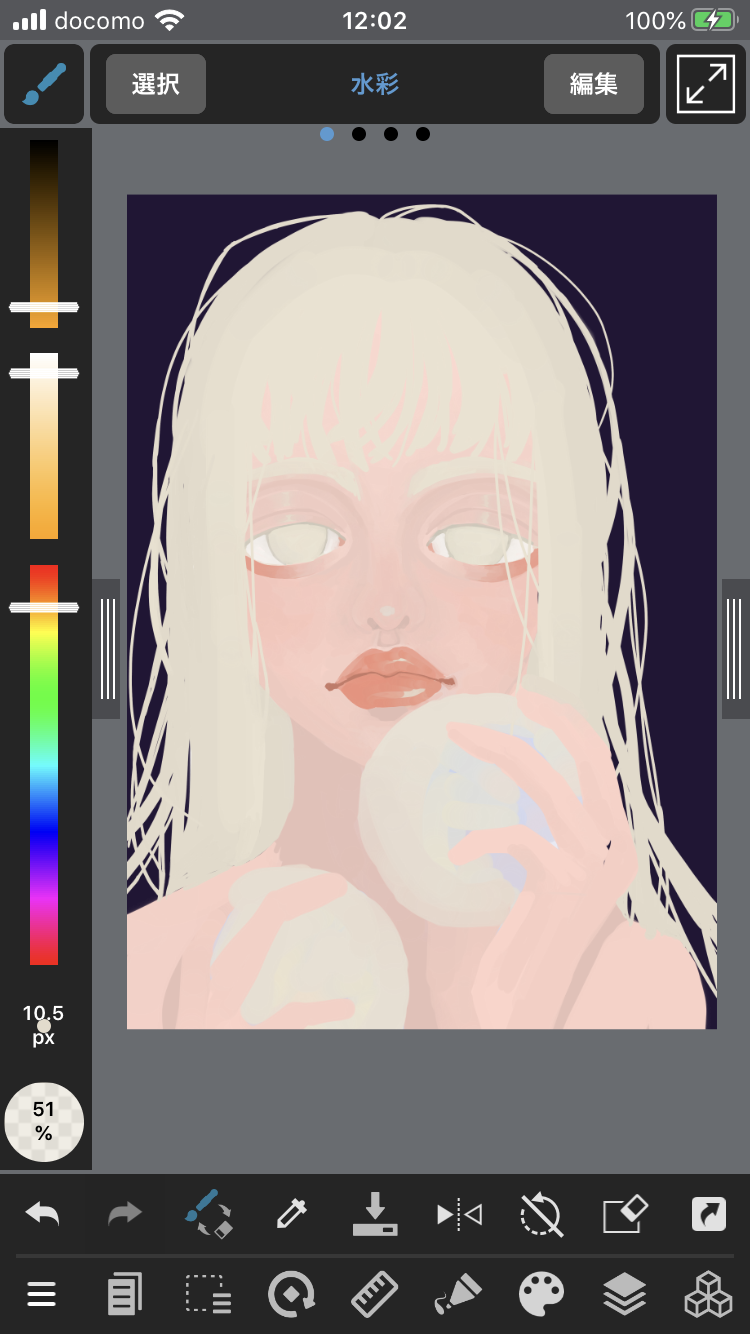Image resolution: width=750 pixels, height=1334 pixels.
Task: Tap the clear layer eraser icon
Action: [x=625, y=1215]
